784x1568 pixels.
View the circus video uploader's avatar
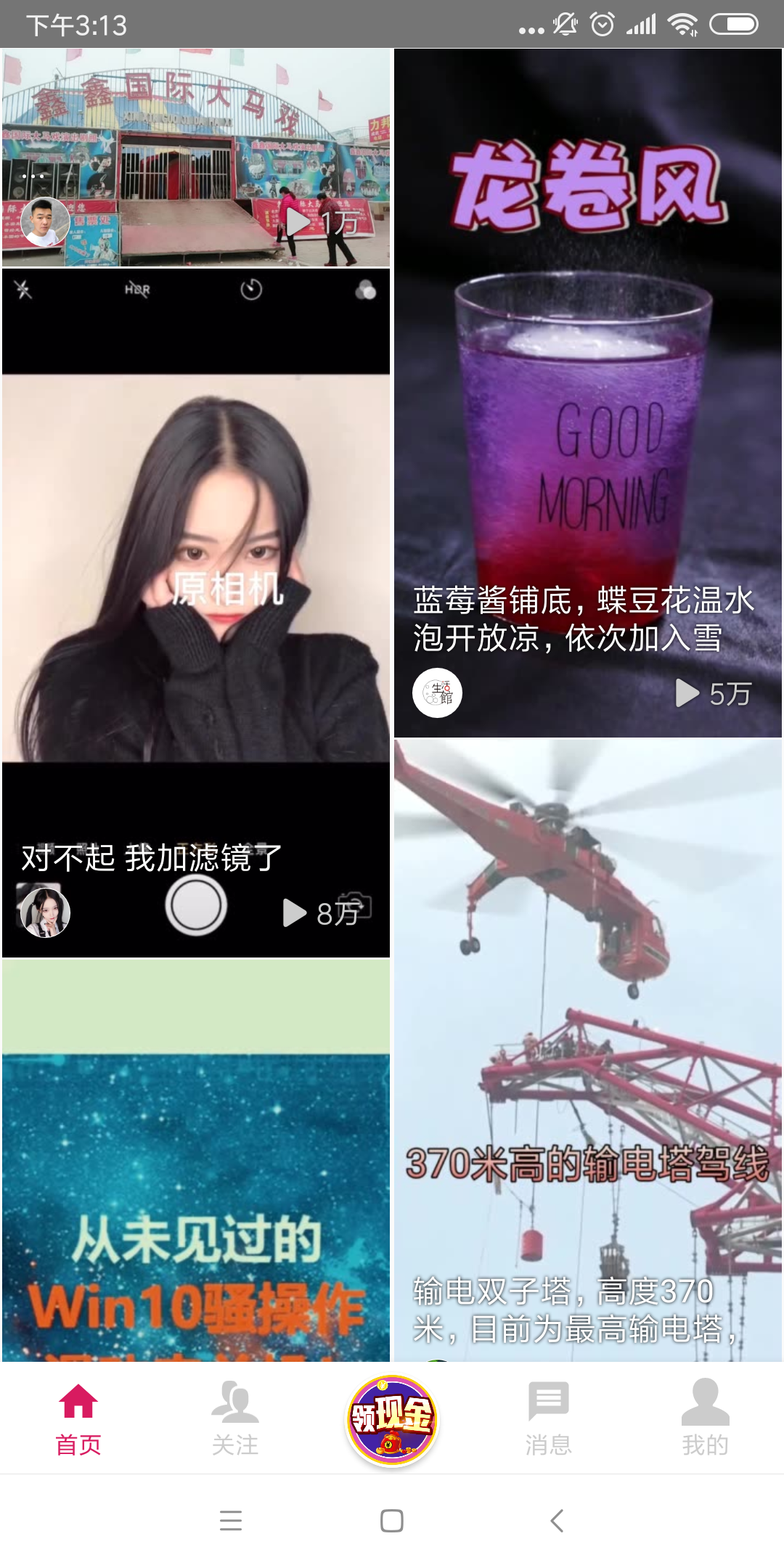45,221
